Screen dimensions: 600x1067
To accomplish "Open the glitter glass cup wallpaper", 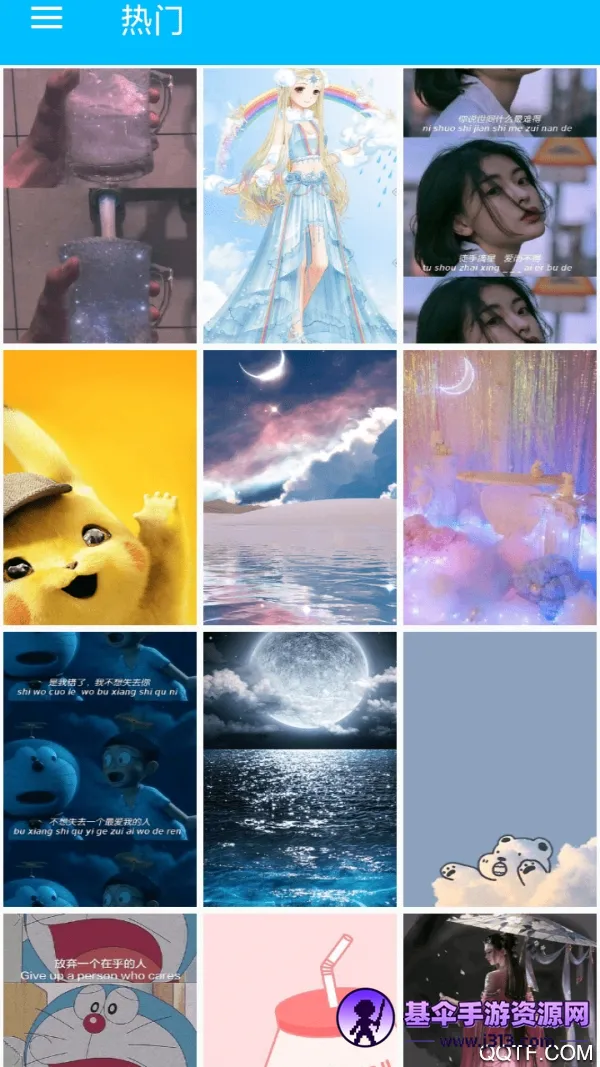I will point(100,205).
